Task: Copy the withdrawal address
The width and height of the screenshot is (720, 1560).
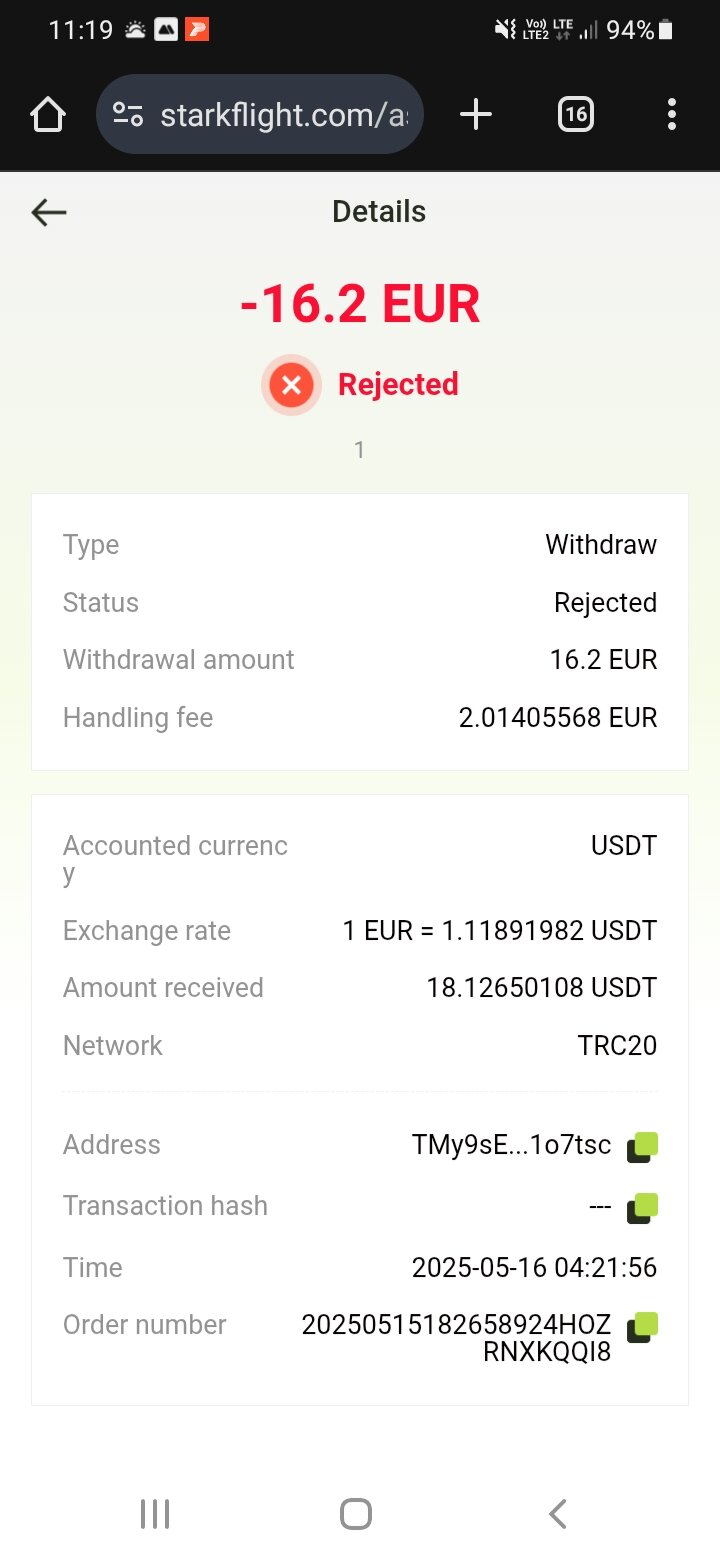Action: click(x=642, y=1146)
